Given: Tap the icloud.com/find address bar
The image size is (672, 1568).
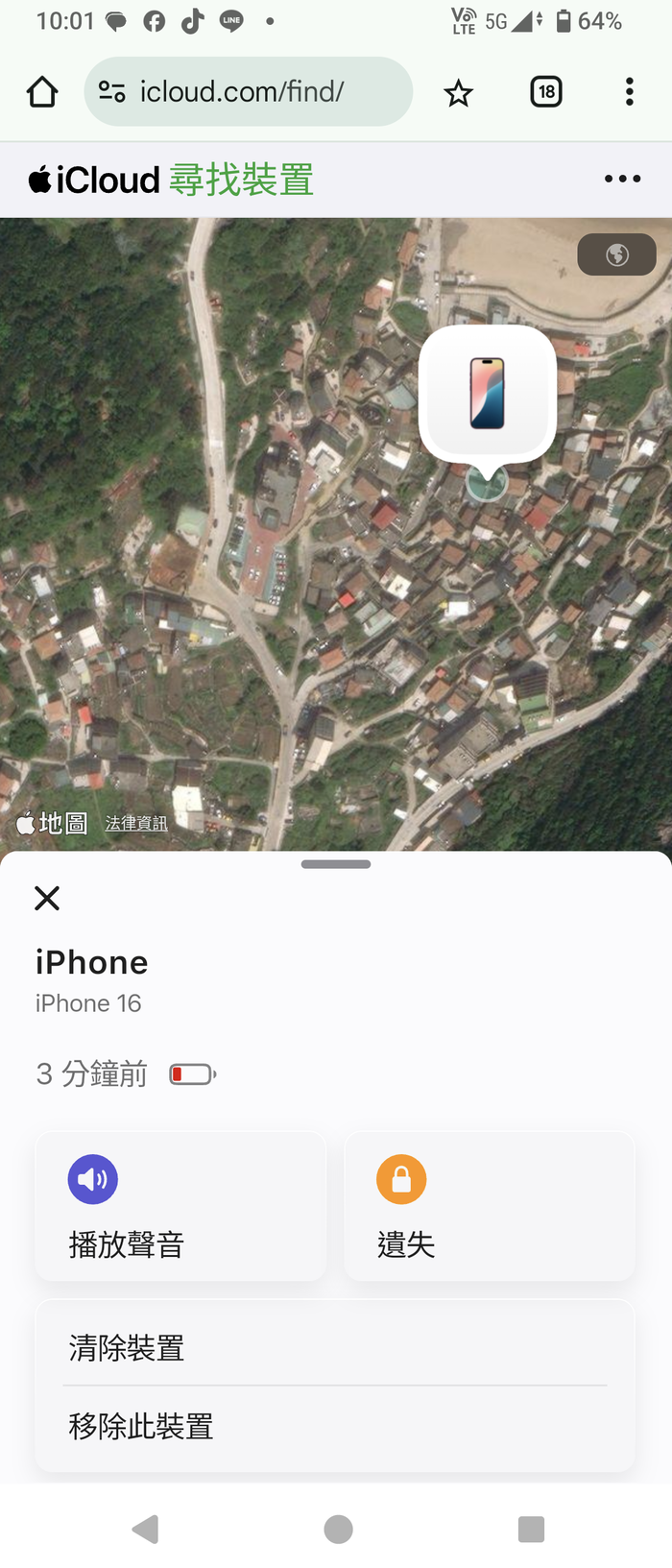Looking at the screenshot, I should click(248, 92).
